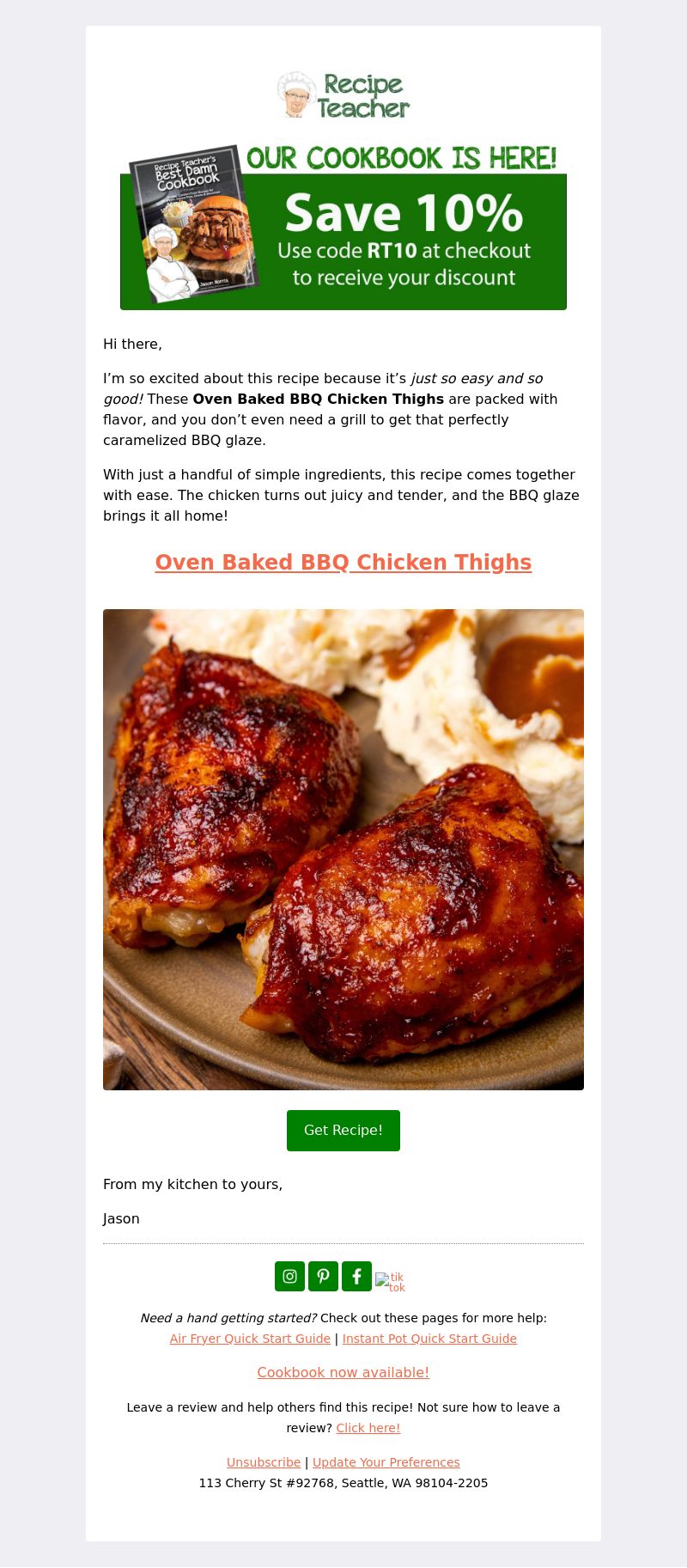Open the Oven Baked BBQ Chicken Thighs link

click(343, 562)
